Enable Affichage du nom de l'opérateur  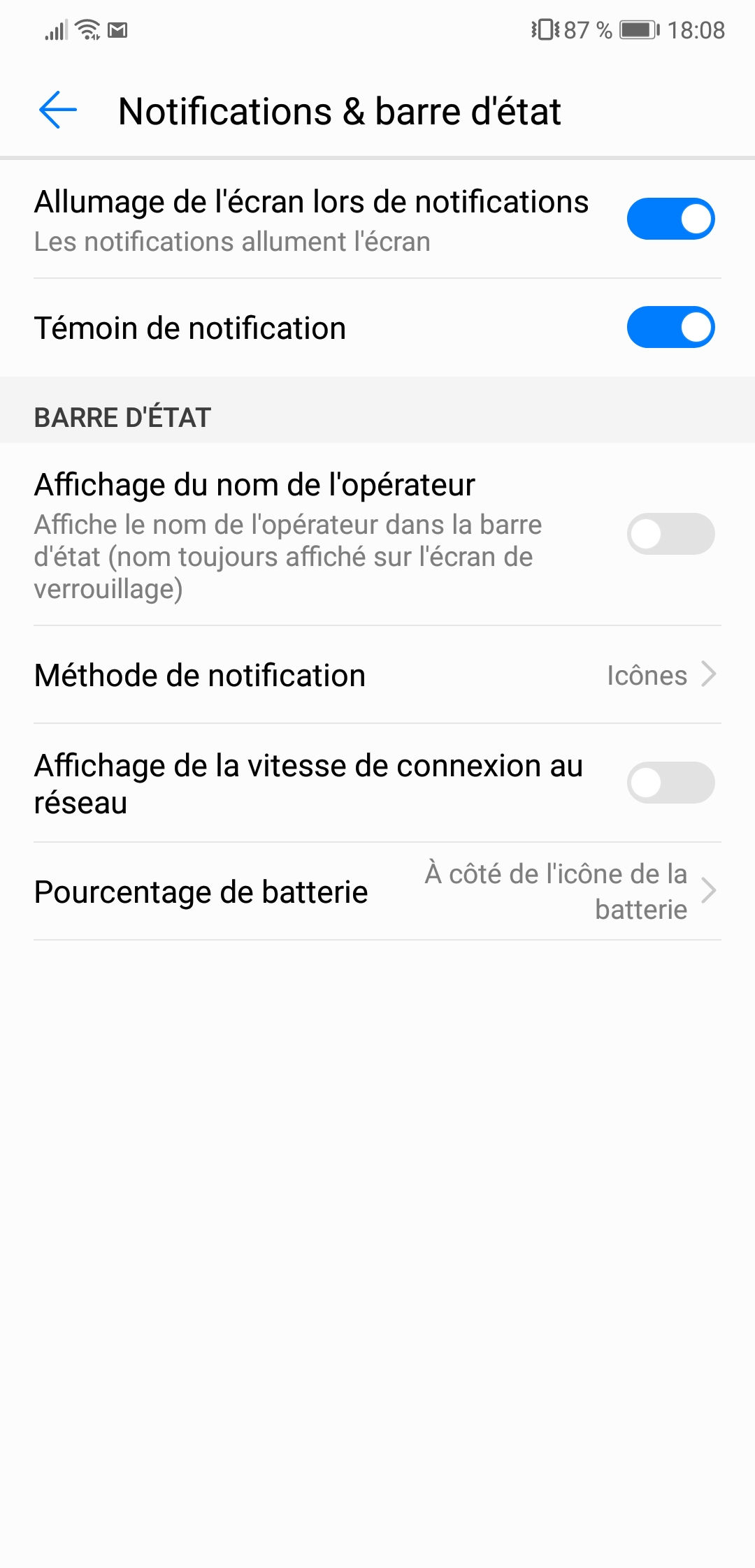click(x=670, y=535)
